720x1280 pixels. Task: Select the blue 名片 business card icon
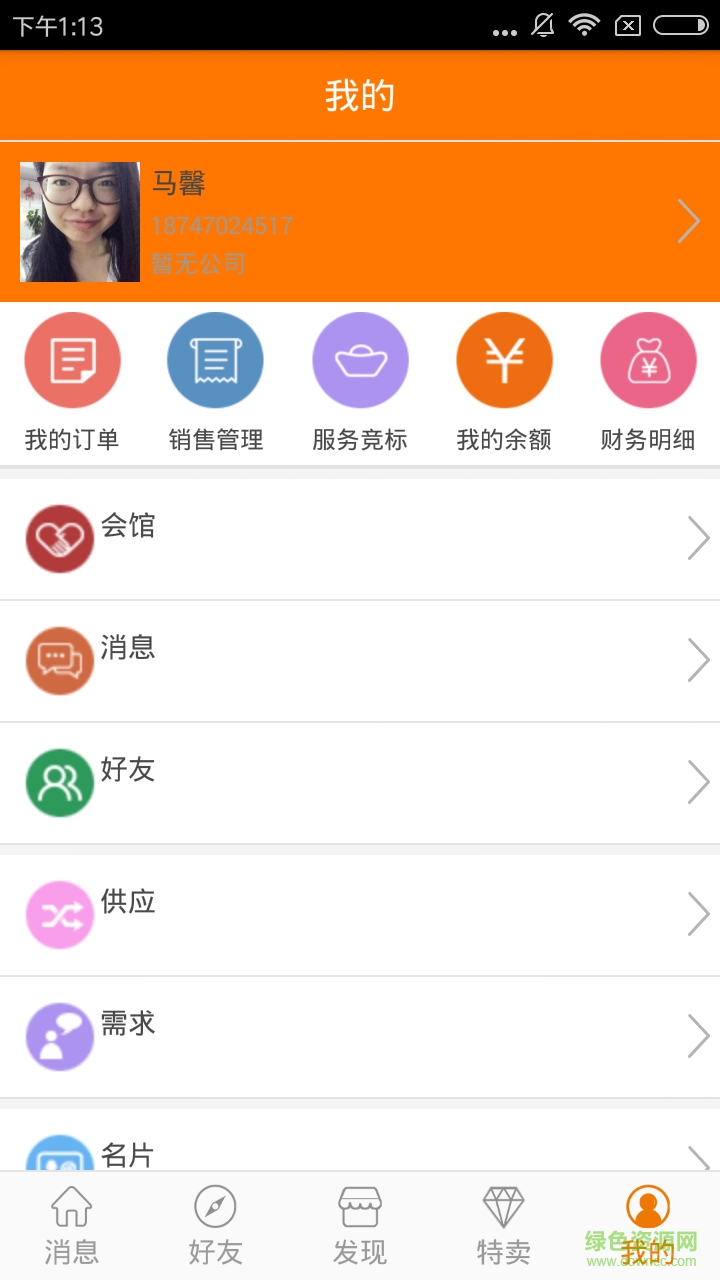click(59, 1157)
